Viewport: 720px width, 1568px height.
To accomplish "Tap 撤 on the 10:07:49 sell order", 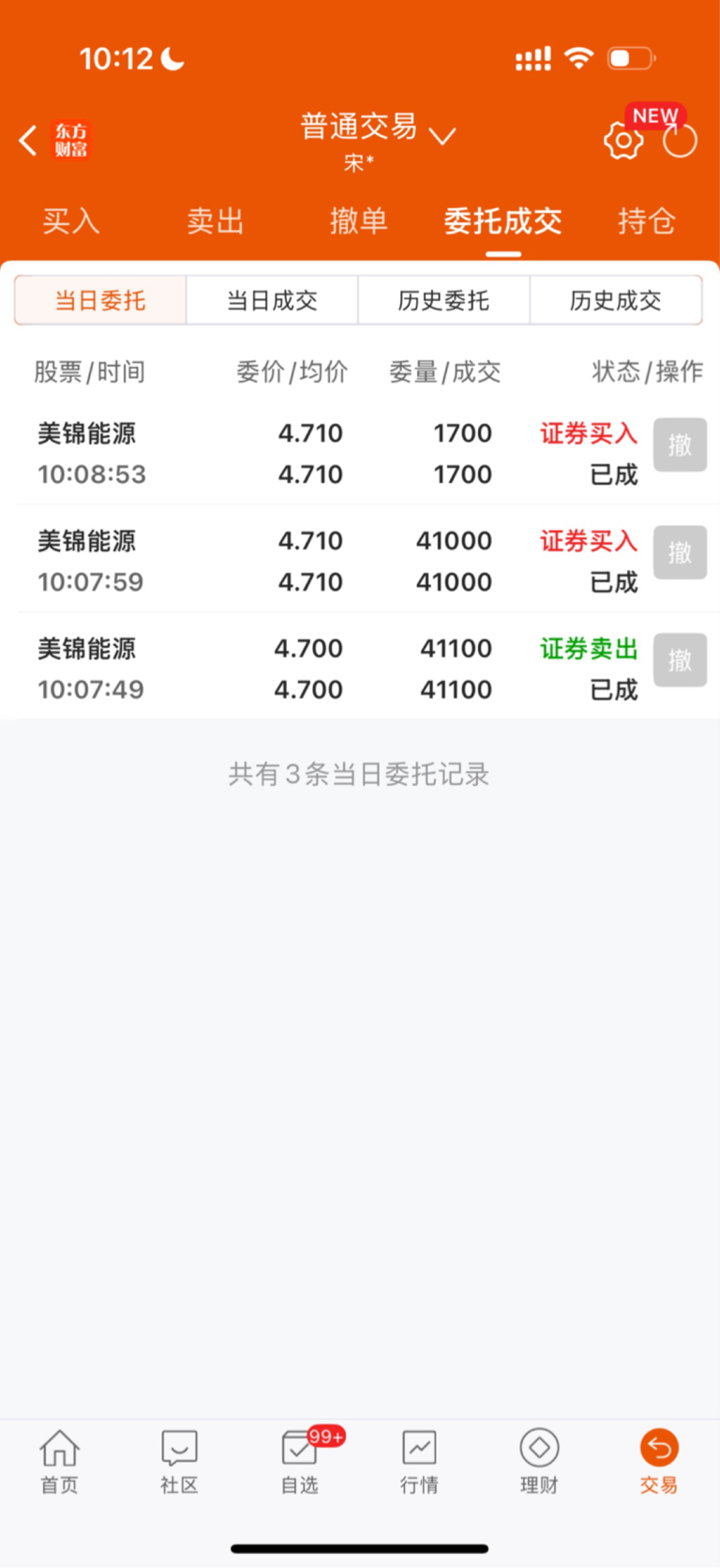I will (x=680, y=660).
